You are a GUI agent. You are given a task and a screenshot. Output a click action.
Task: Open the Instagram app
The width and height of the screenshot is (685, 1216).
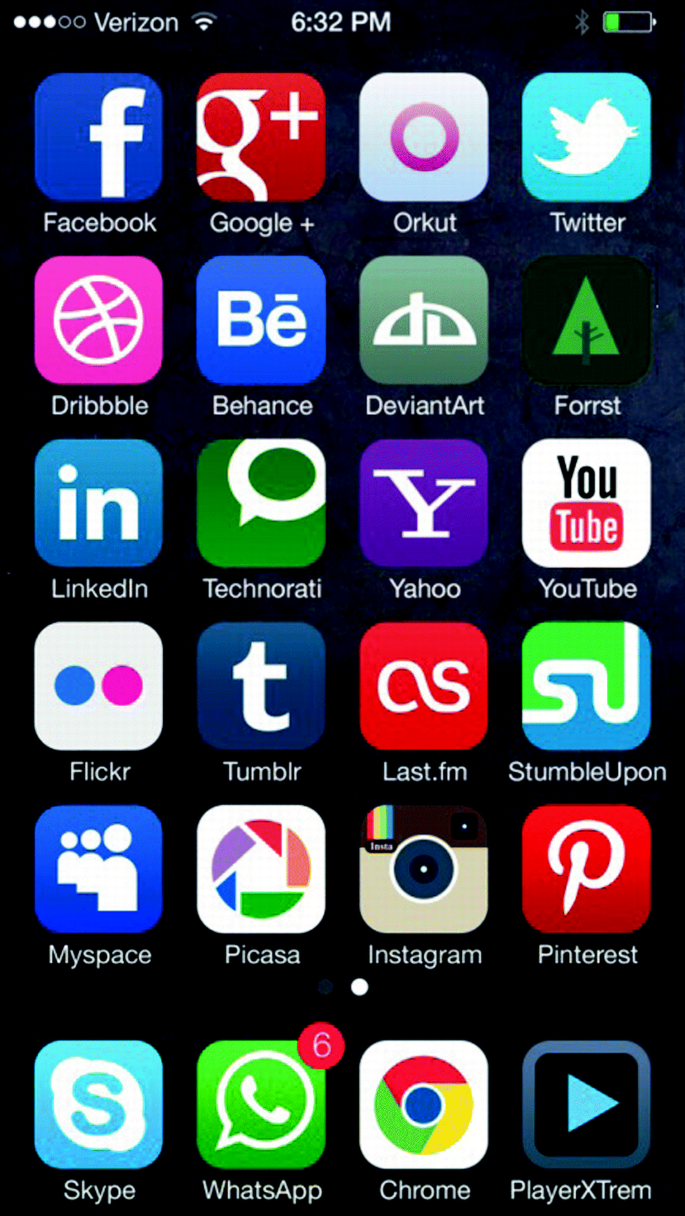coord(424,869)
